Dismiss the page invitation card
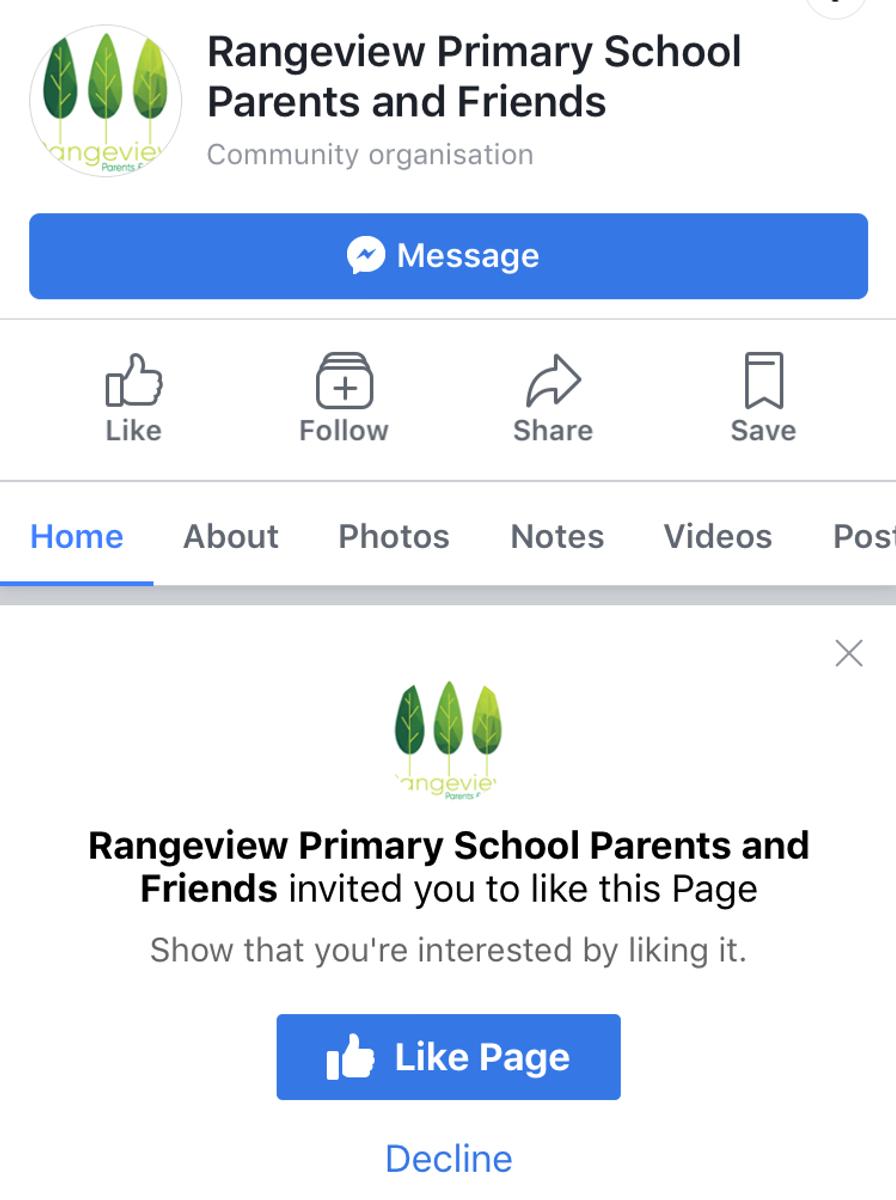This screenshot has width=896, height=1200. coord(849,654)
